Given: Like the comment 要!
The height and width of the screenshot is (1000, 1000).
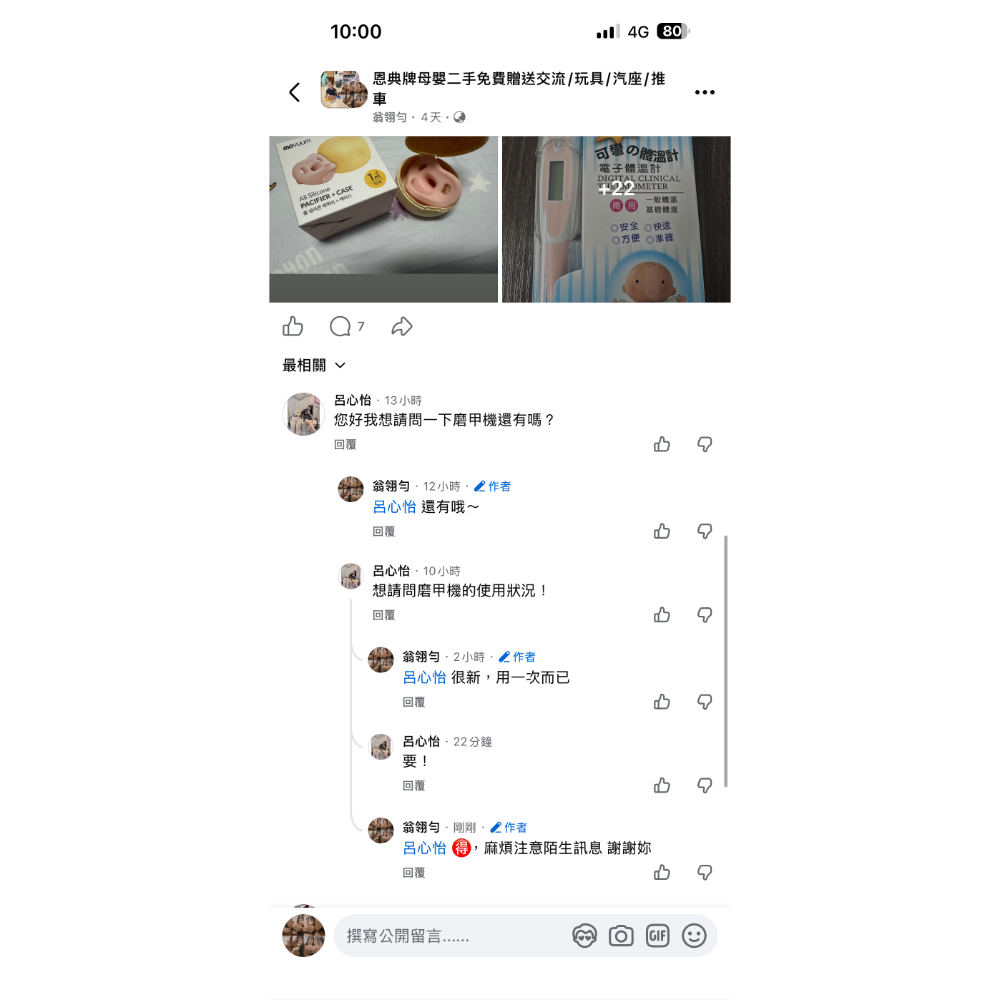Looking at the screenshot, I should (662, 786).
